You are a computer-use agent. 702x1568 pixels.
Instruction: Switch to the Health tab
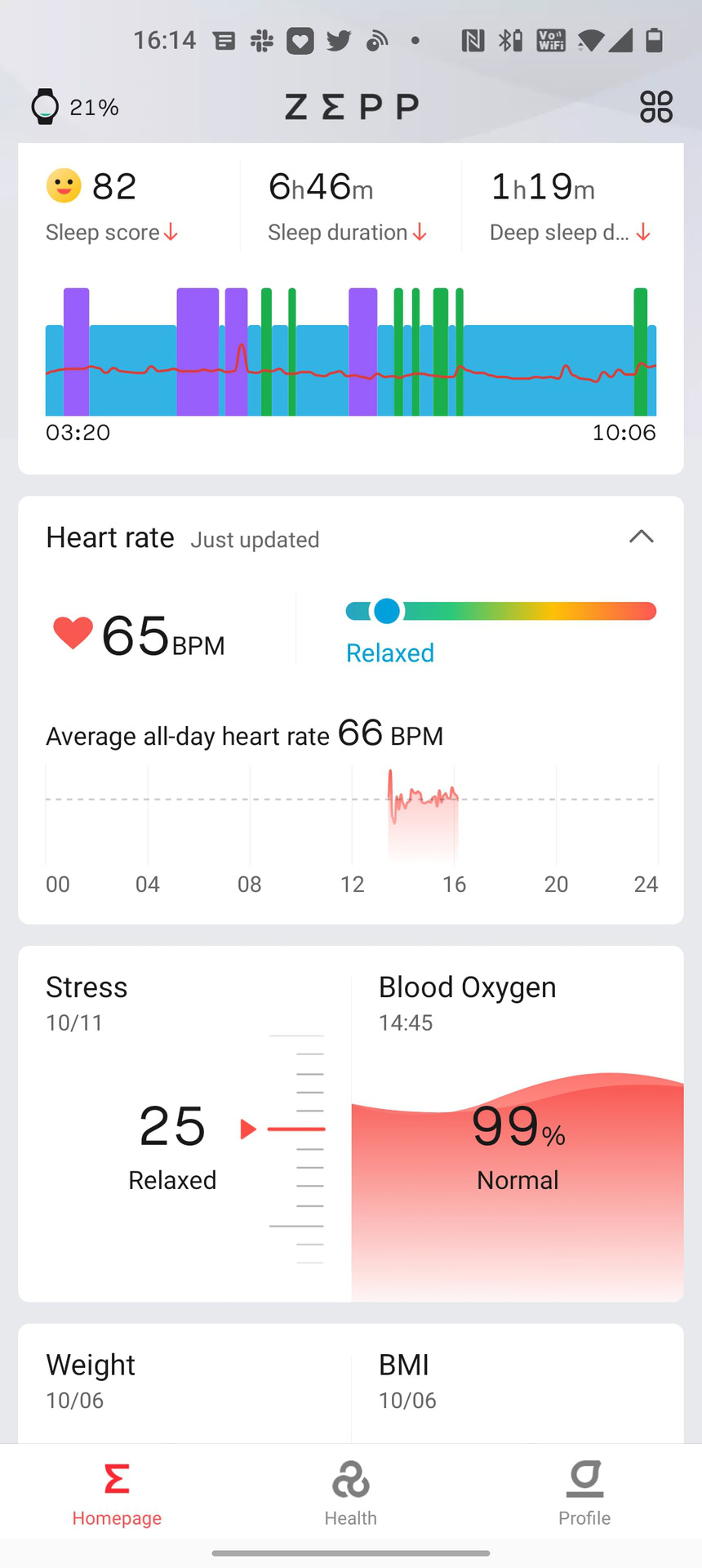tap(351, 1494)
